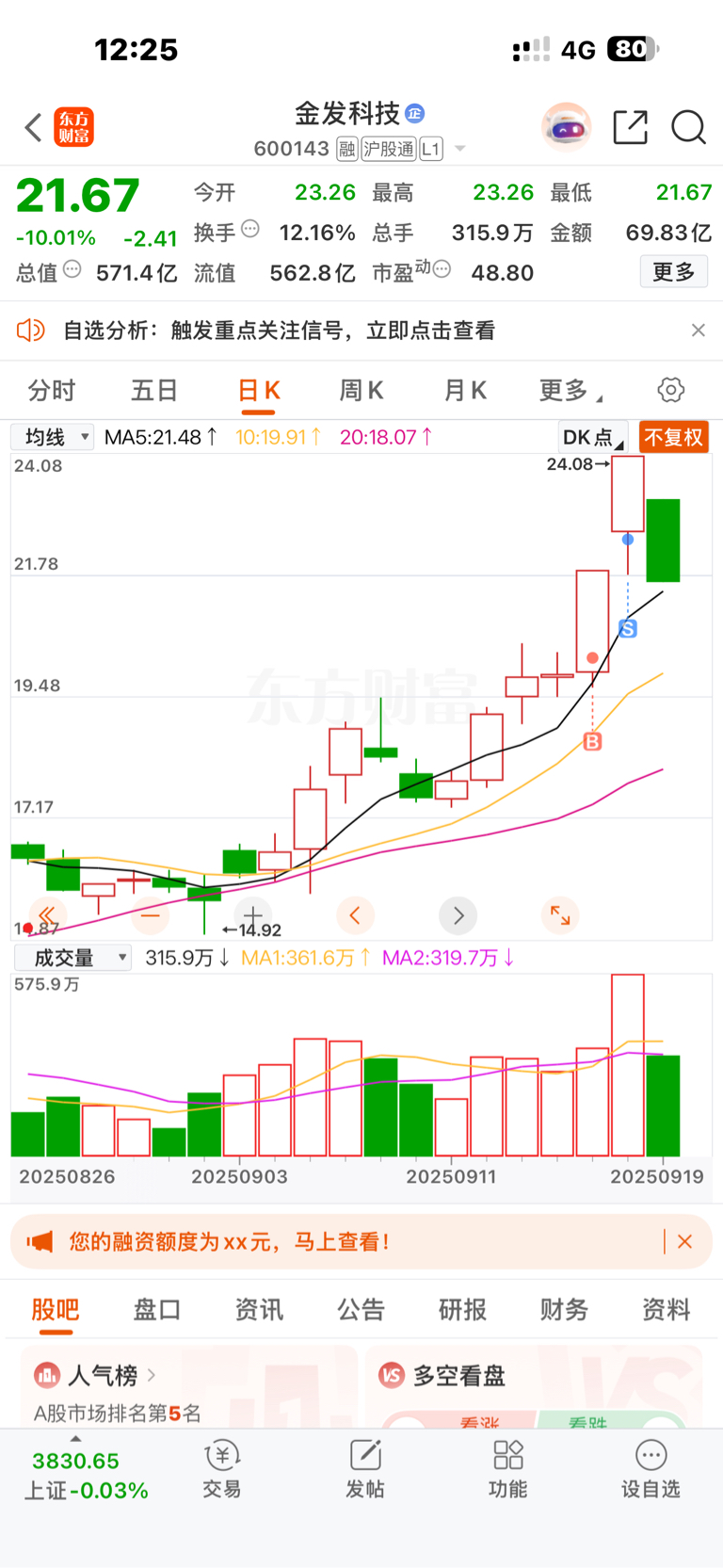This screenshot has height=1568, width=723.
Task: Tap 设自选 to add to watchlist
Action: [651, 1470]
